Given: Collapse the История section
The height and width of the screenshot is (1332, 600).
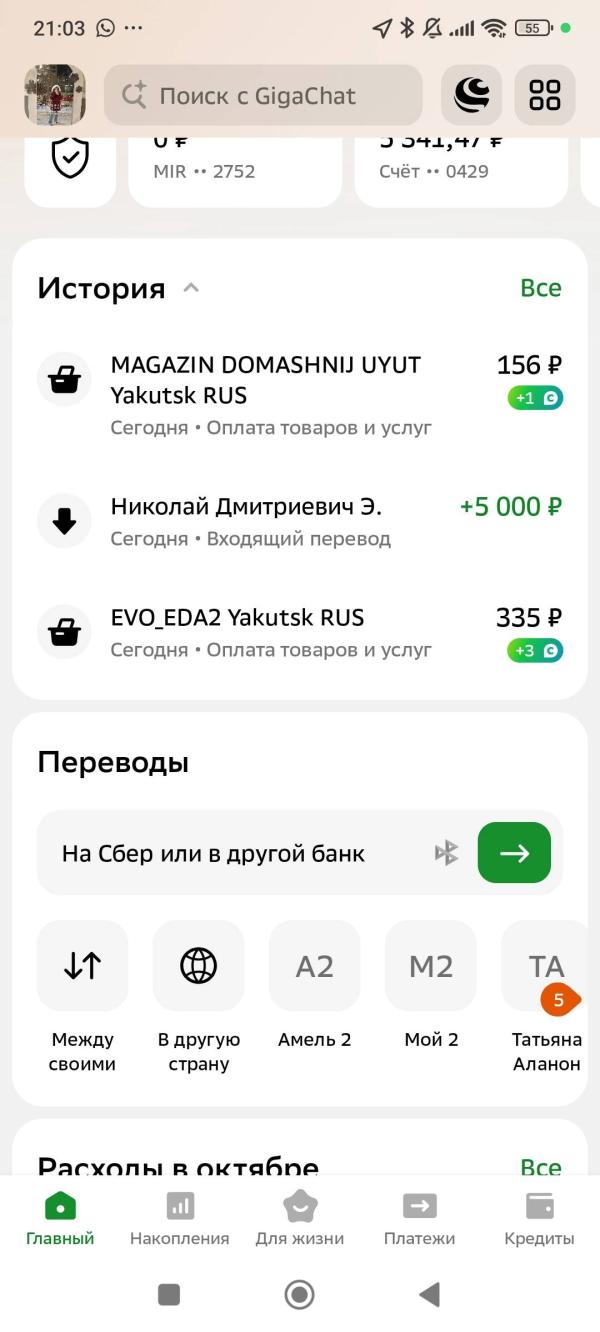Looking at the screenshot, I should [x=191, y=288].
